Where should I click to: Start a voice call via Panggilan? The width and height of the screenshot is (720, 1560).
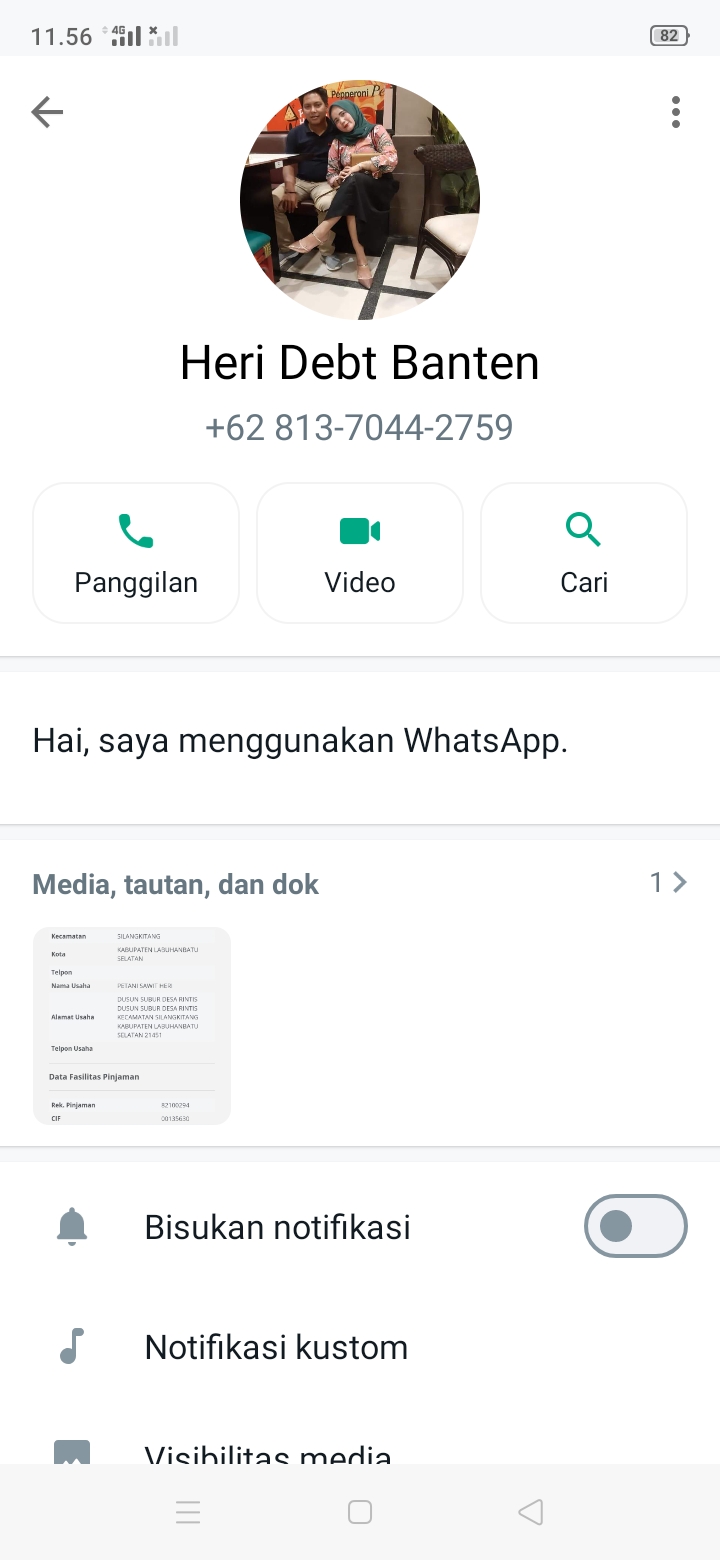(x=136, y=553)
